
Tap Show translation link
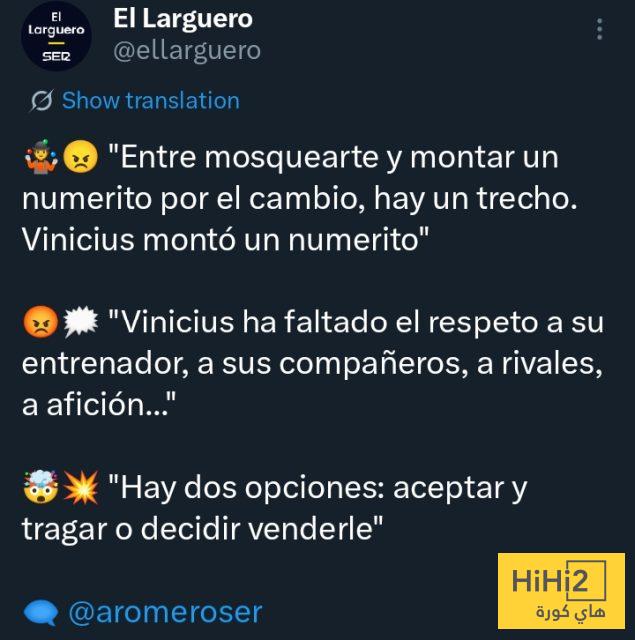(x=150, y=100)
